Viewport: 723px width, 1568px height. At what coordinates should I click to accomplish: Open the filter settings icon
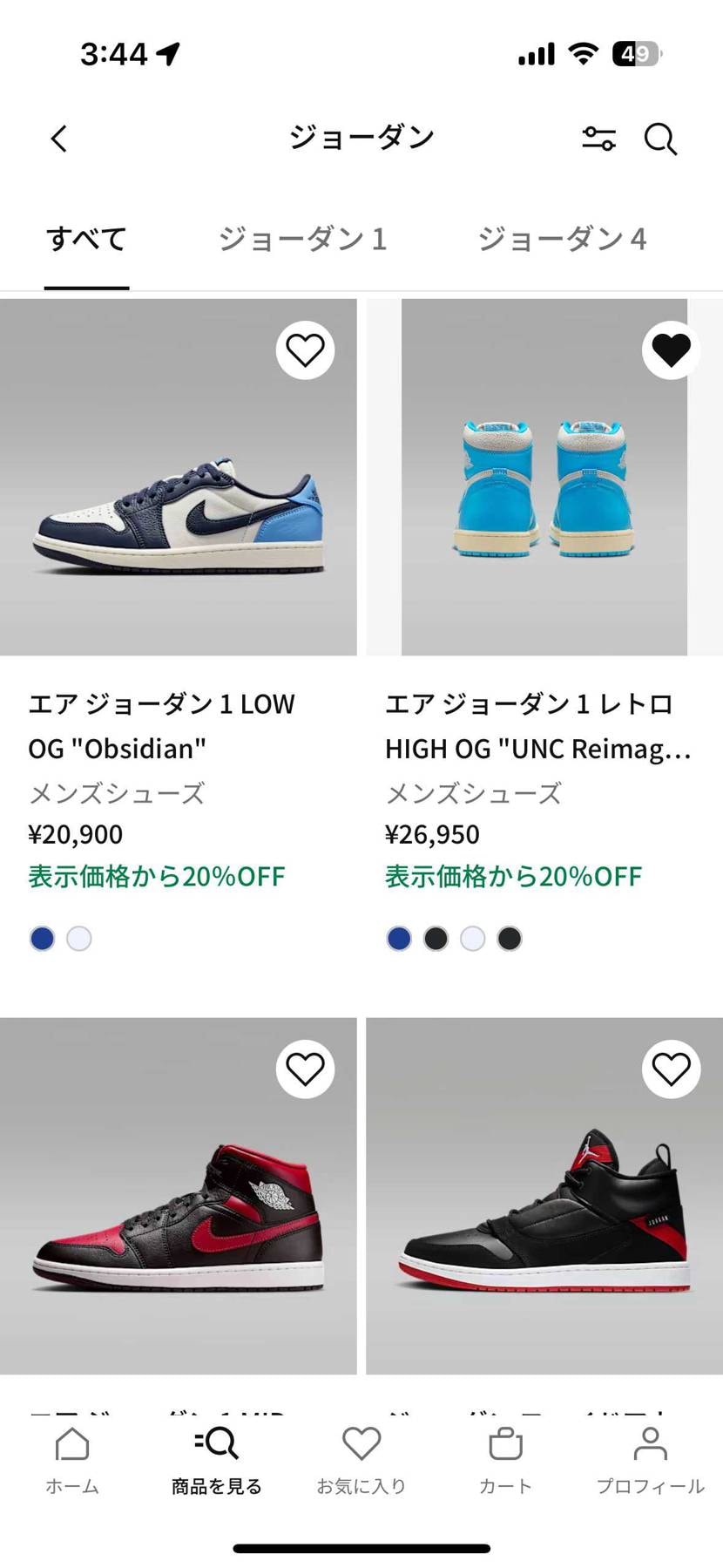(598, 138)
